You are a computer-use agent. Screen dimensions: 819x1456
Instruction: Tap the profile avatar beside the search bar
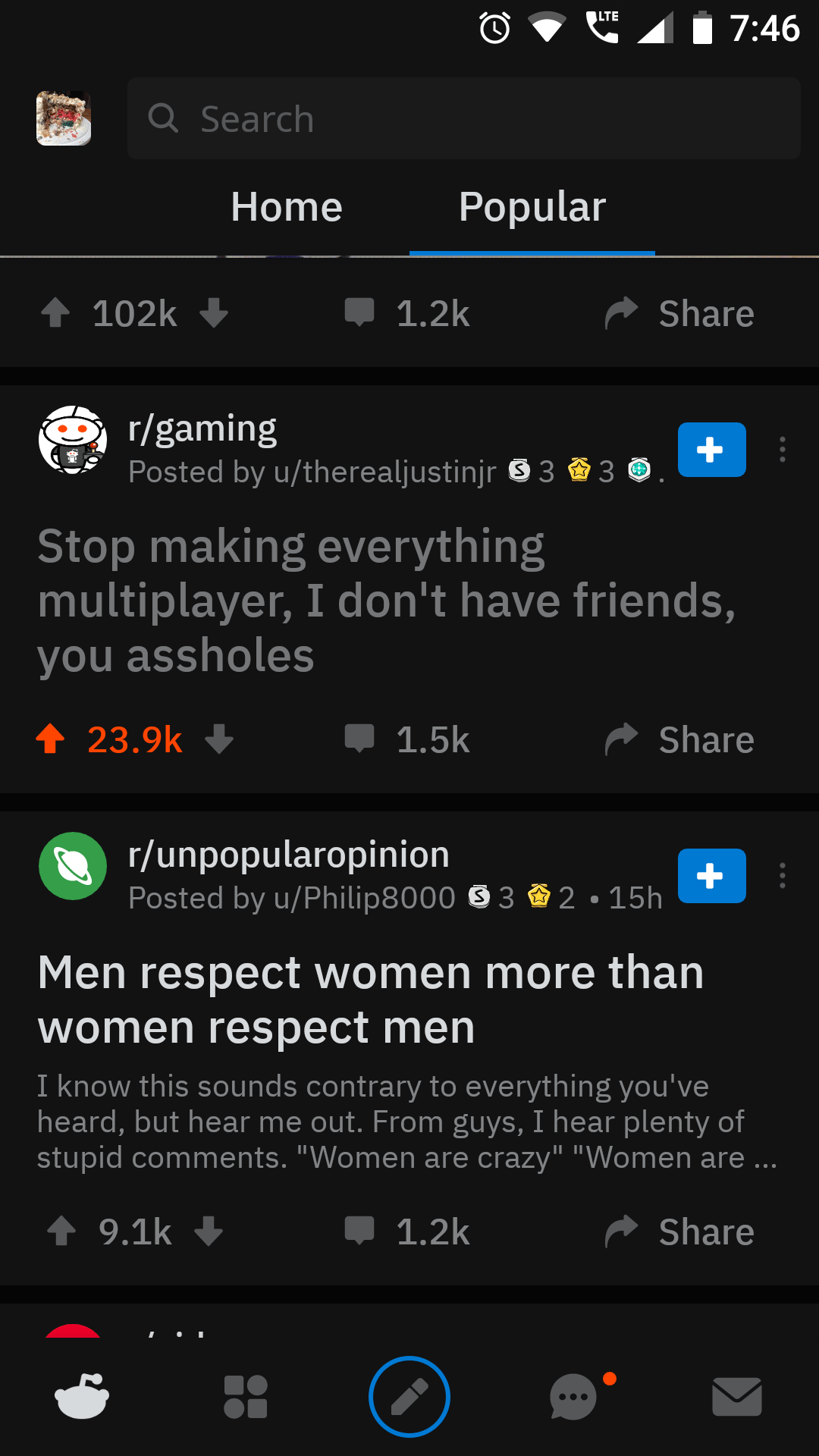pyautogui.click(x=63, y=118)
